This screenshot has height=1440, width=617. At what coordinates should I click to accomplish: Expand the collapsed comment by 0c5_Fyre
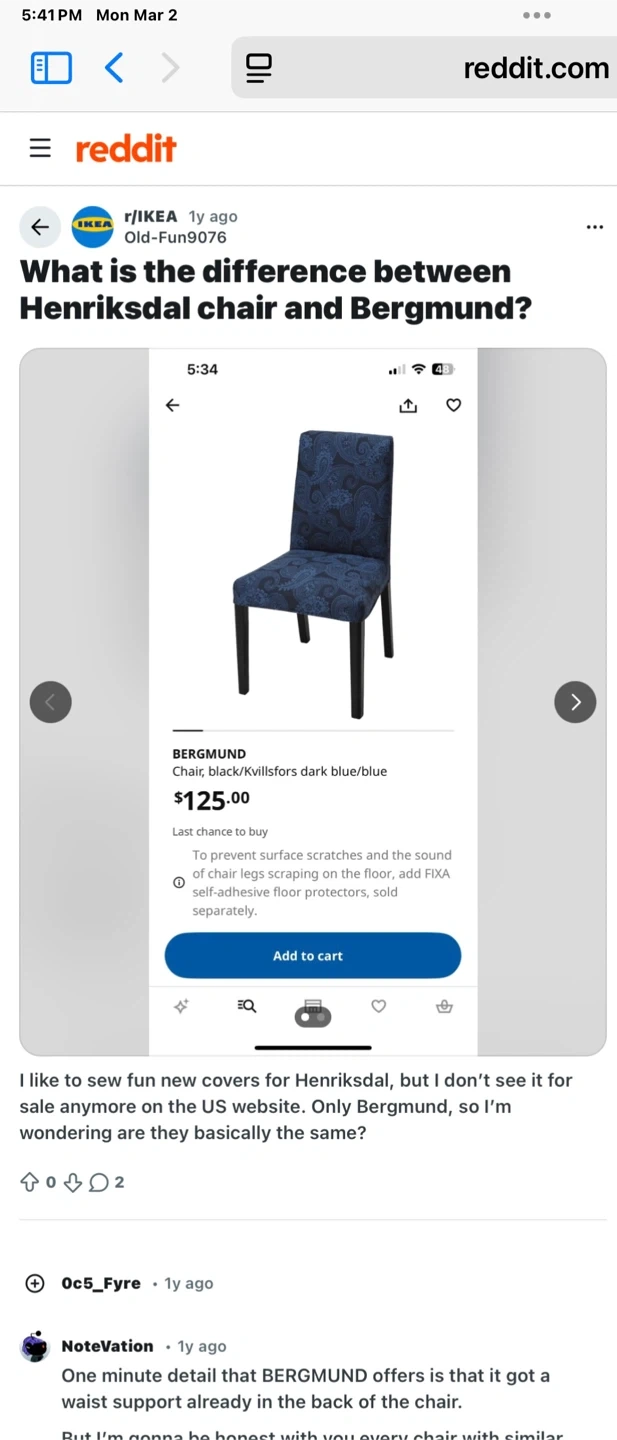coord(35,1283)
